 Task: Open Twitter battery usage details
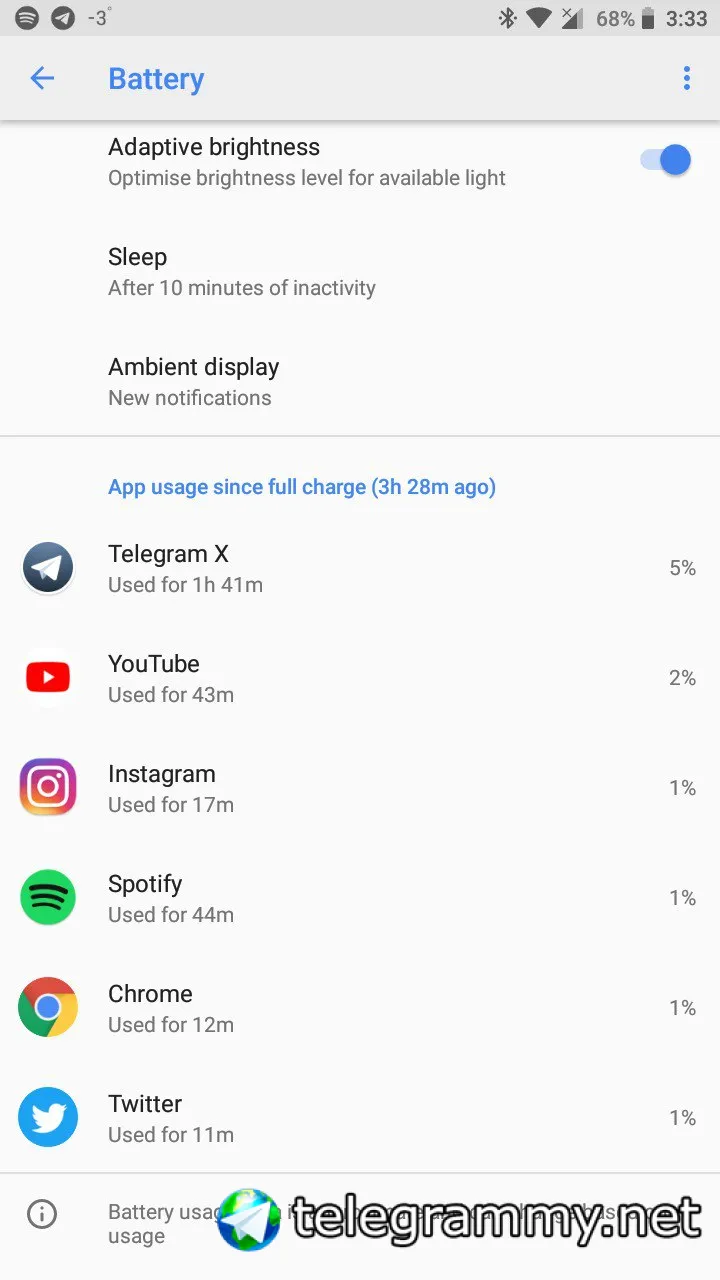click(360, 1118)
